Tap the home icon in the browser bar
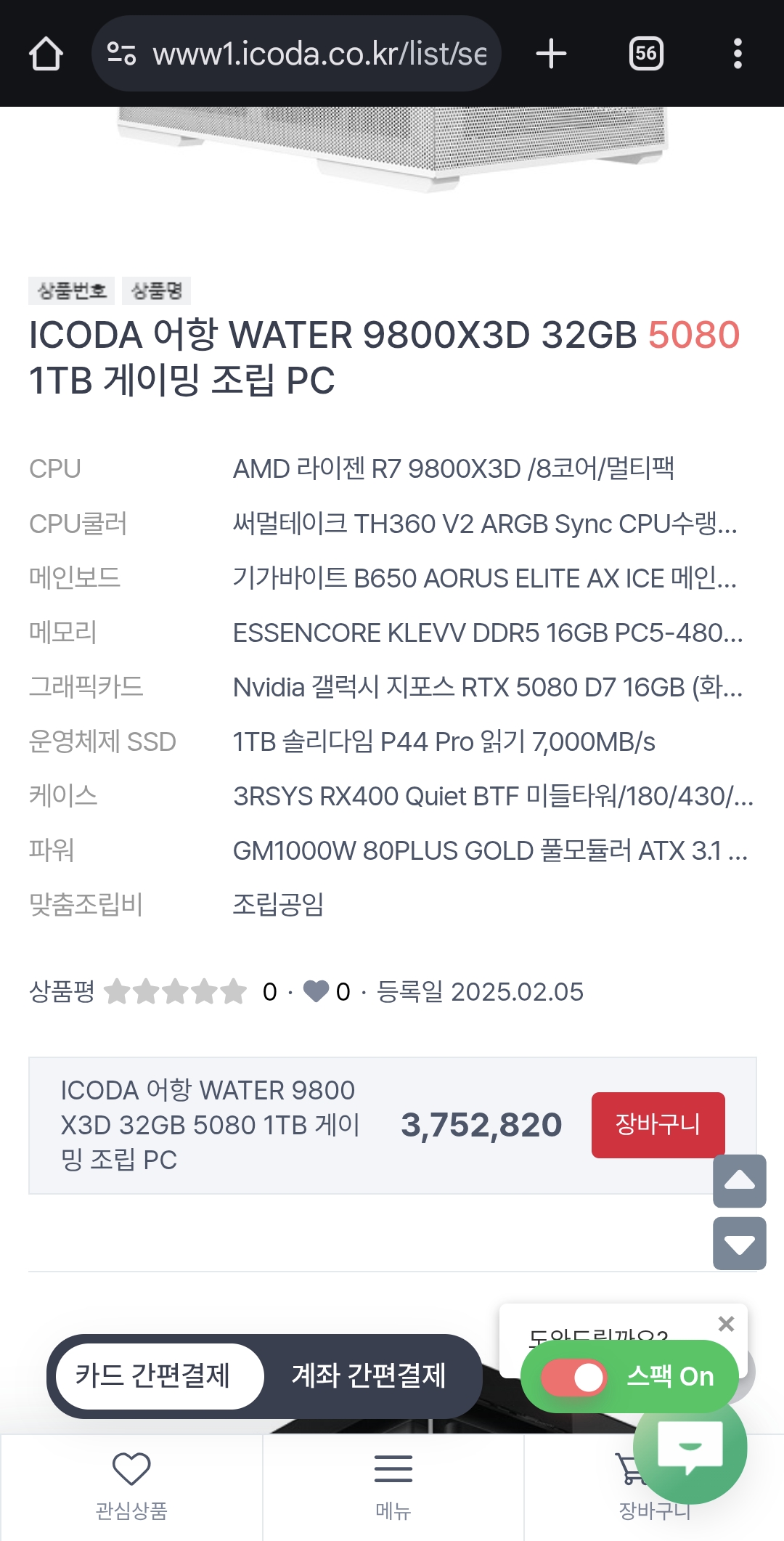 pyautogui.click(x=46, y=54)
